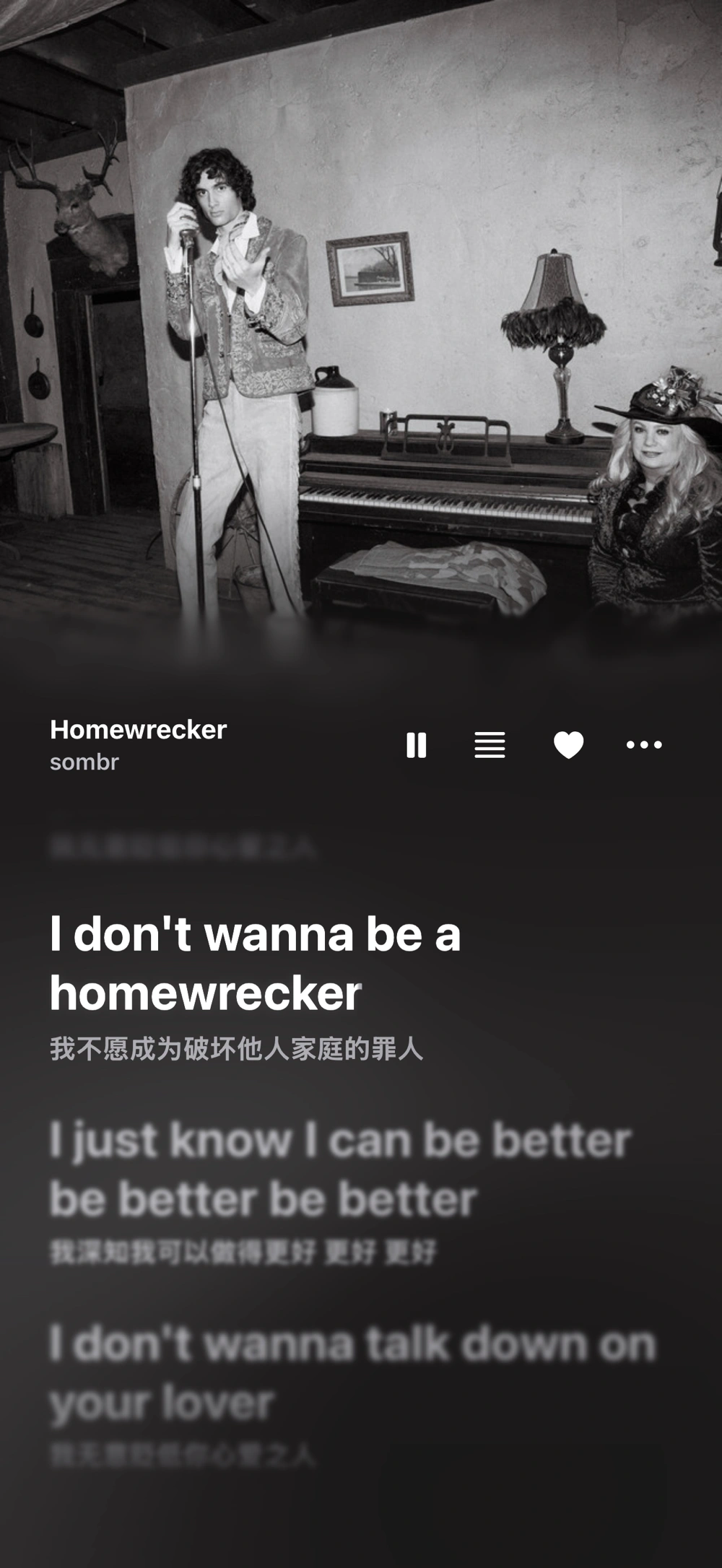Open the three-dot more options menu
722x1568 pixels.
643,745
